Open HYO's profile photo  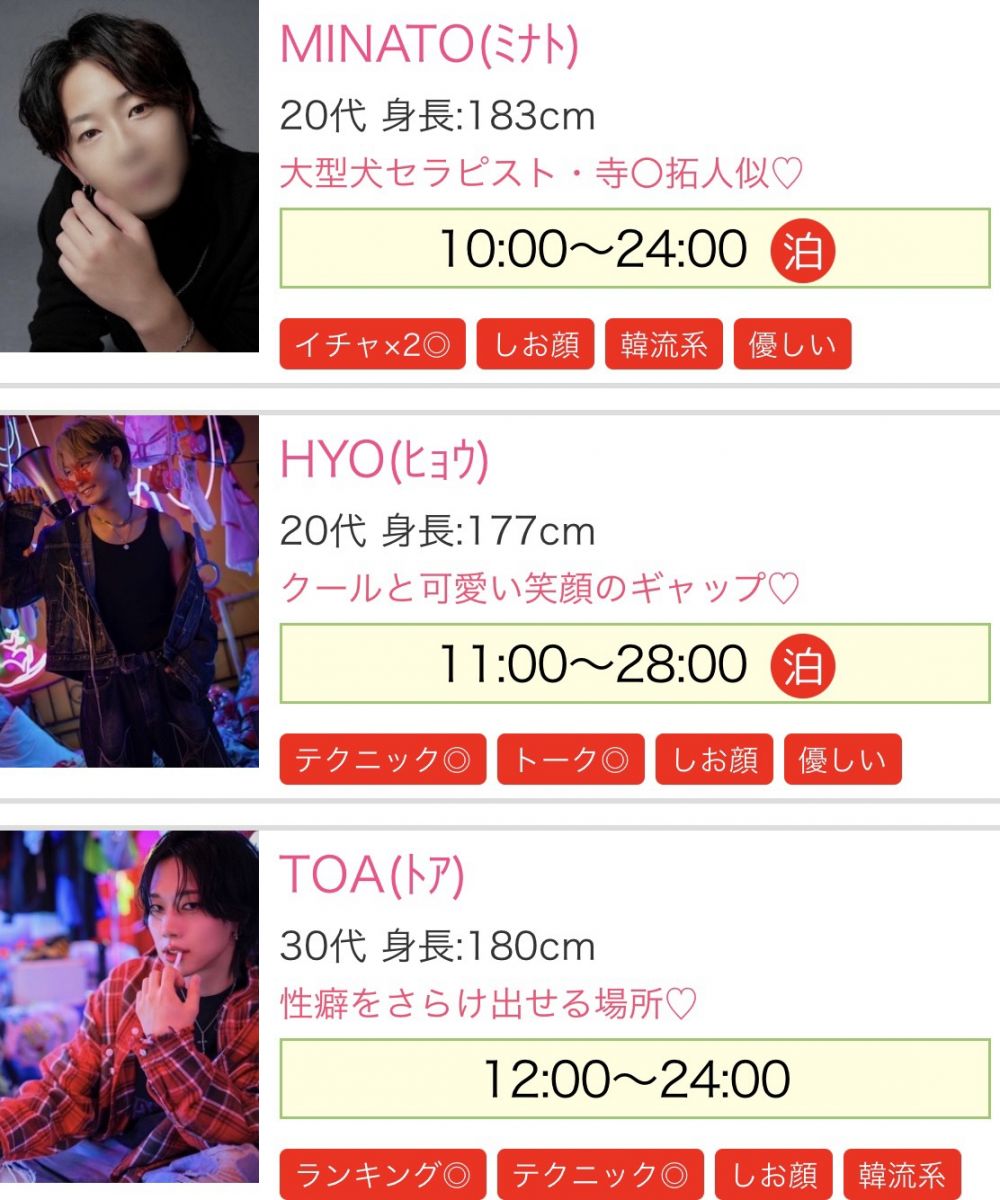click(129, 591)
